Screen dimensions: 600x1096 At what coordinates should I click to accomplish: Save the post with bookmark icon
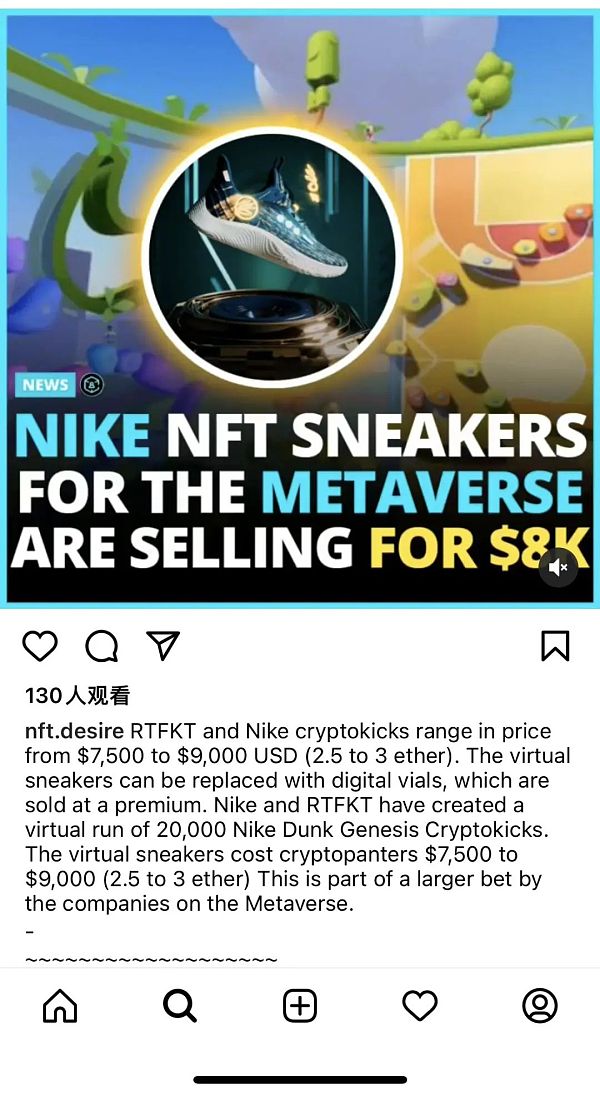555,646
